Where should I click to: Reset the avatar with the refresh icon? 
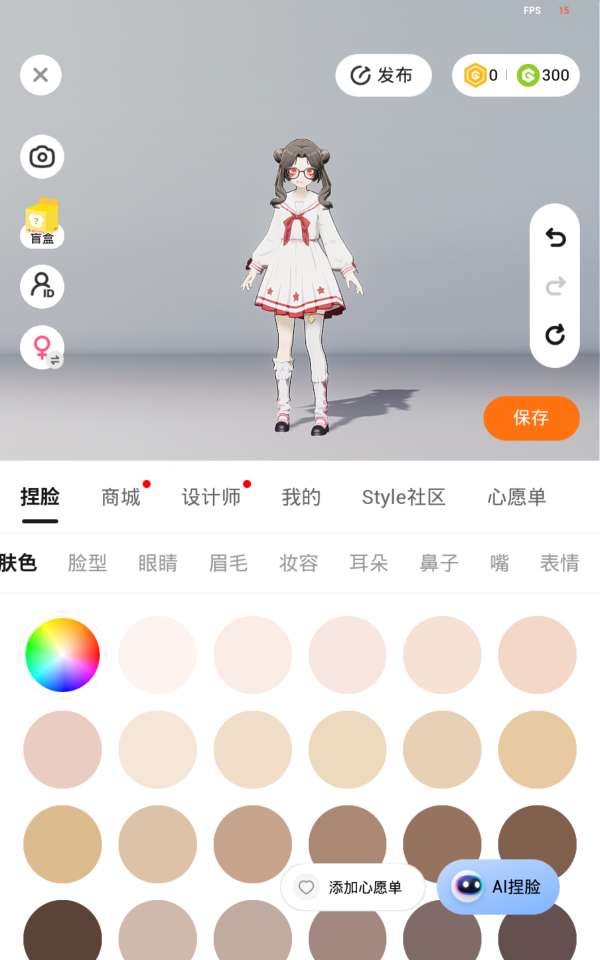tap(555, 335)
